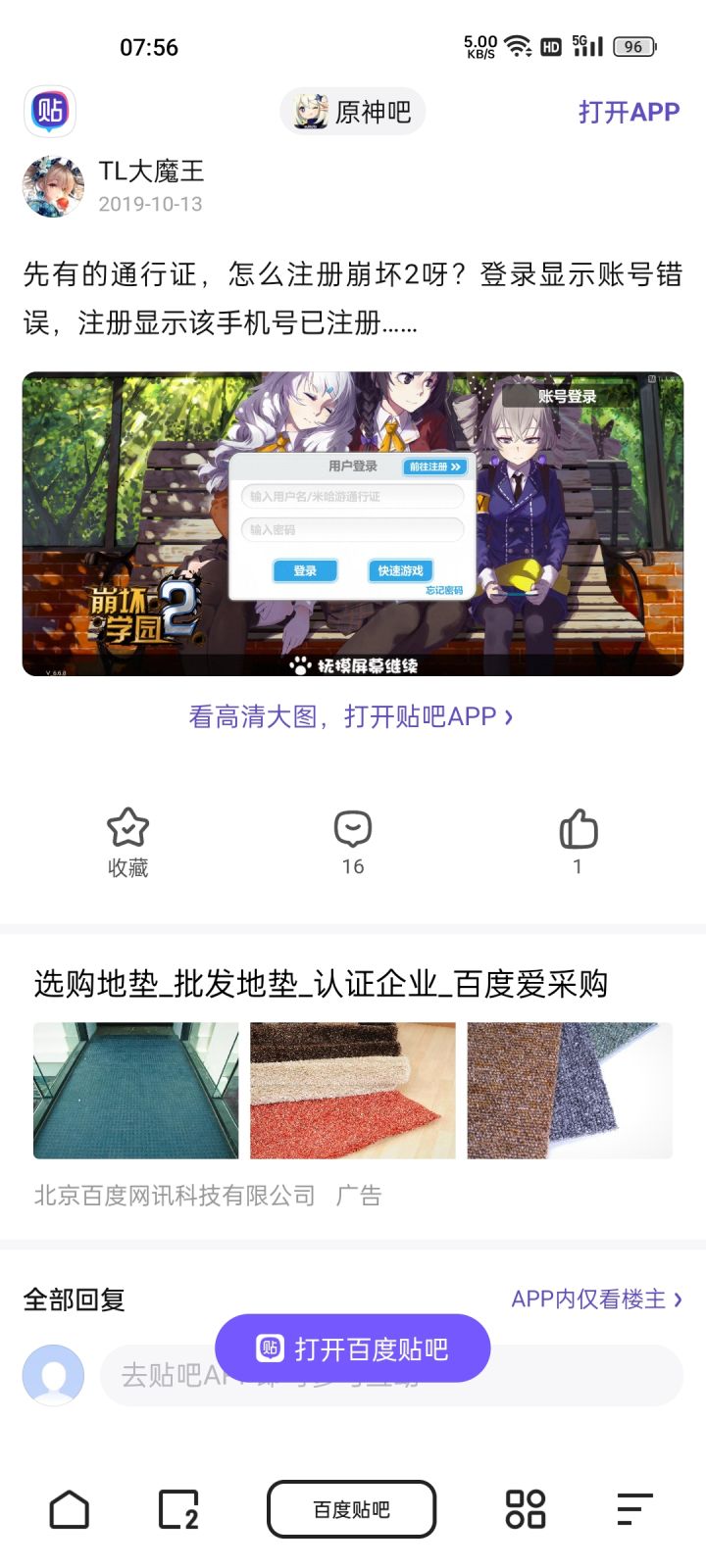Open the menu lines icon bottom-right
This screenshot has width=706, height=1568.
click(633, 1509)
